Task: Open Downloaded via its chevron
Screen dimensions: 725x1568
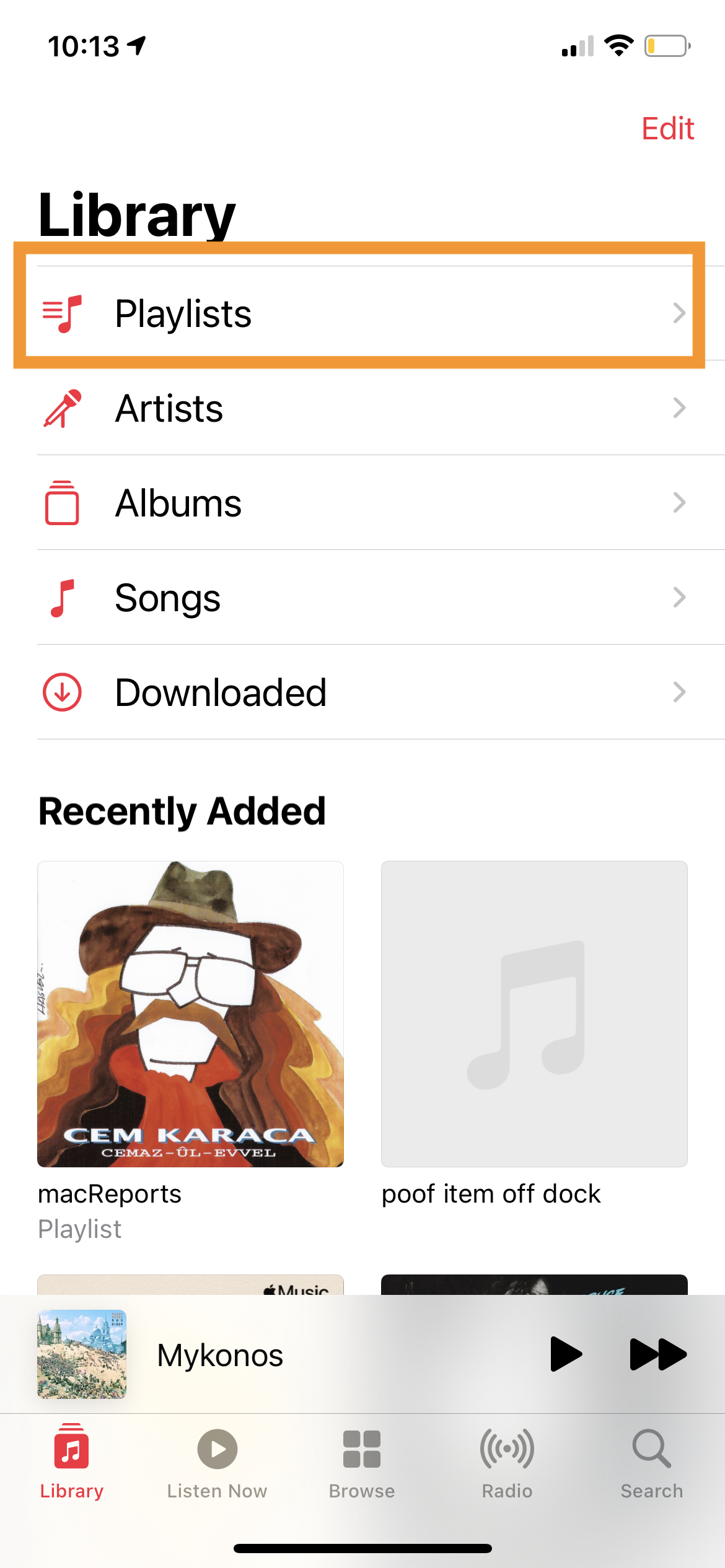Action: (680, 692)
